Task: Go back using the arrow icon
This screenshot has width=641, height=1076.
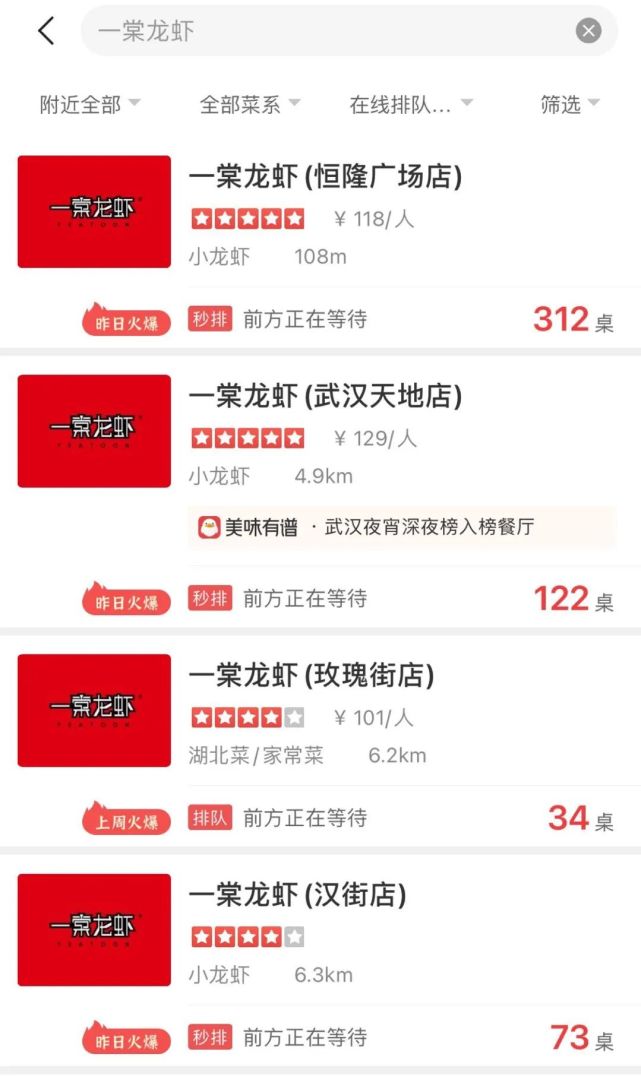Action: 46,31
